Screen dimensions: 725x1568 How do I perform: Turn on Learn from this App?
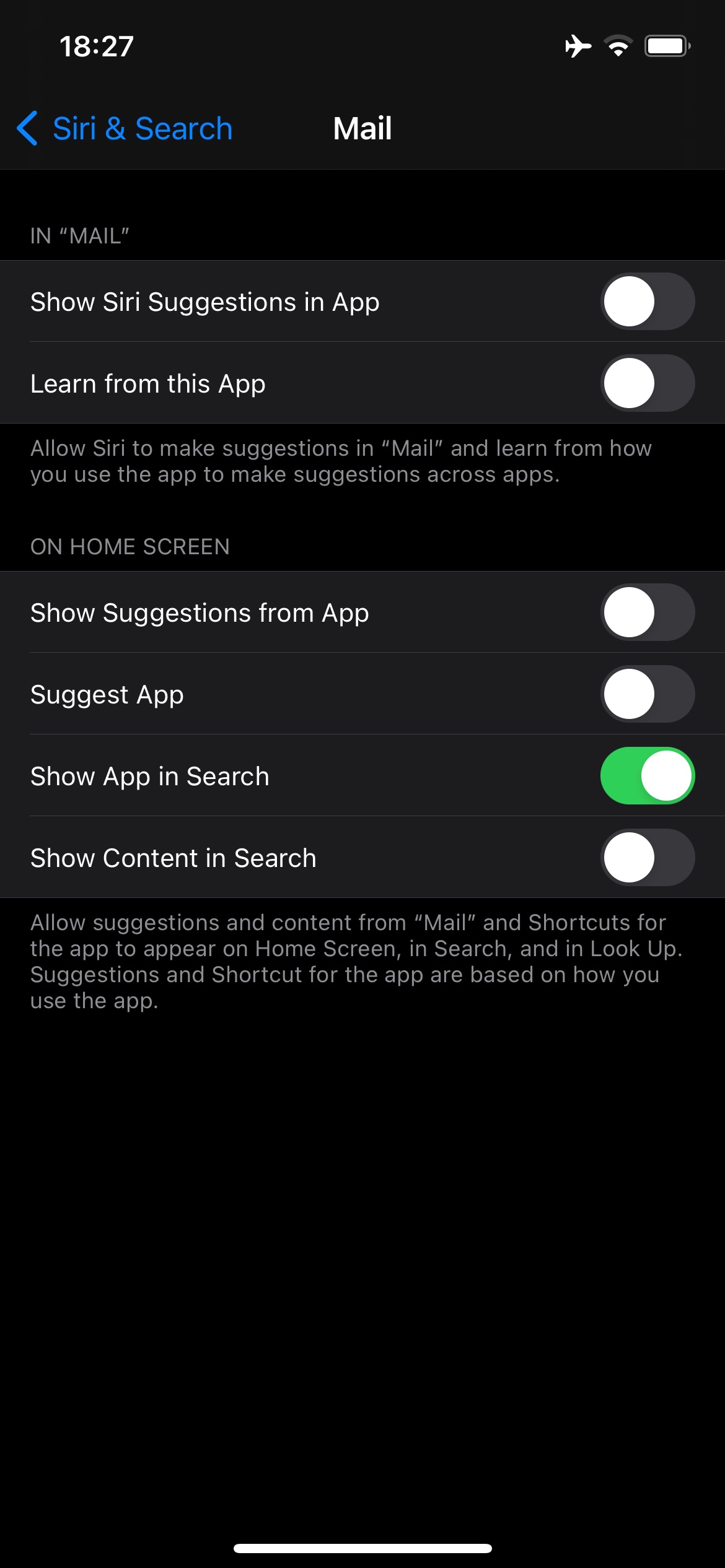tap(648, 383)
